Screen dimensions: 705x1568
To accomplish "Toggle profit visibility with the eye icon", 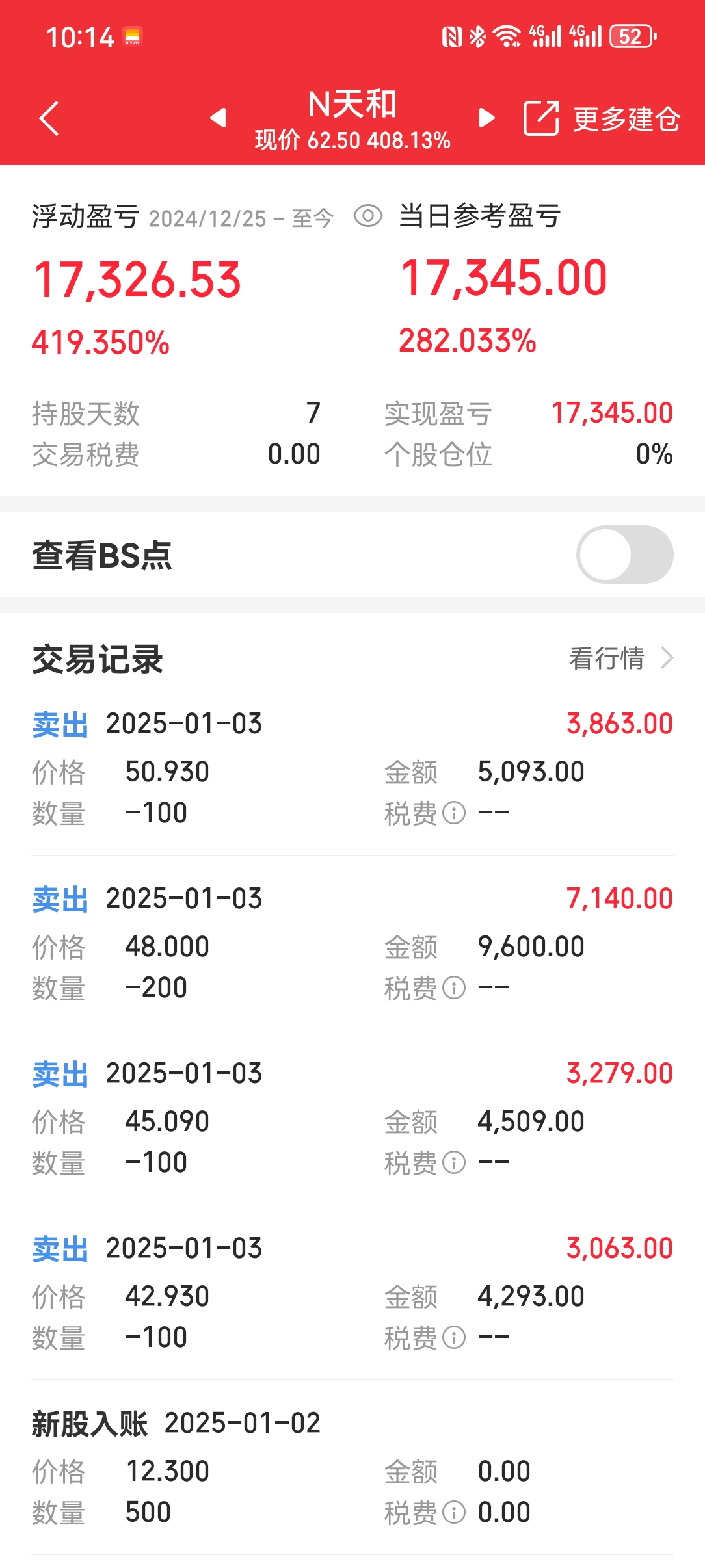I will tap(368, 216).
